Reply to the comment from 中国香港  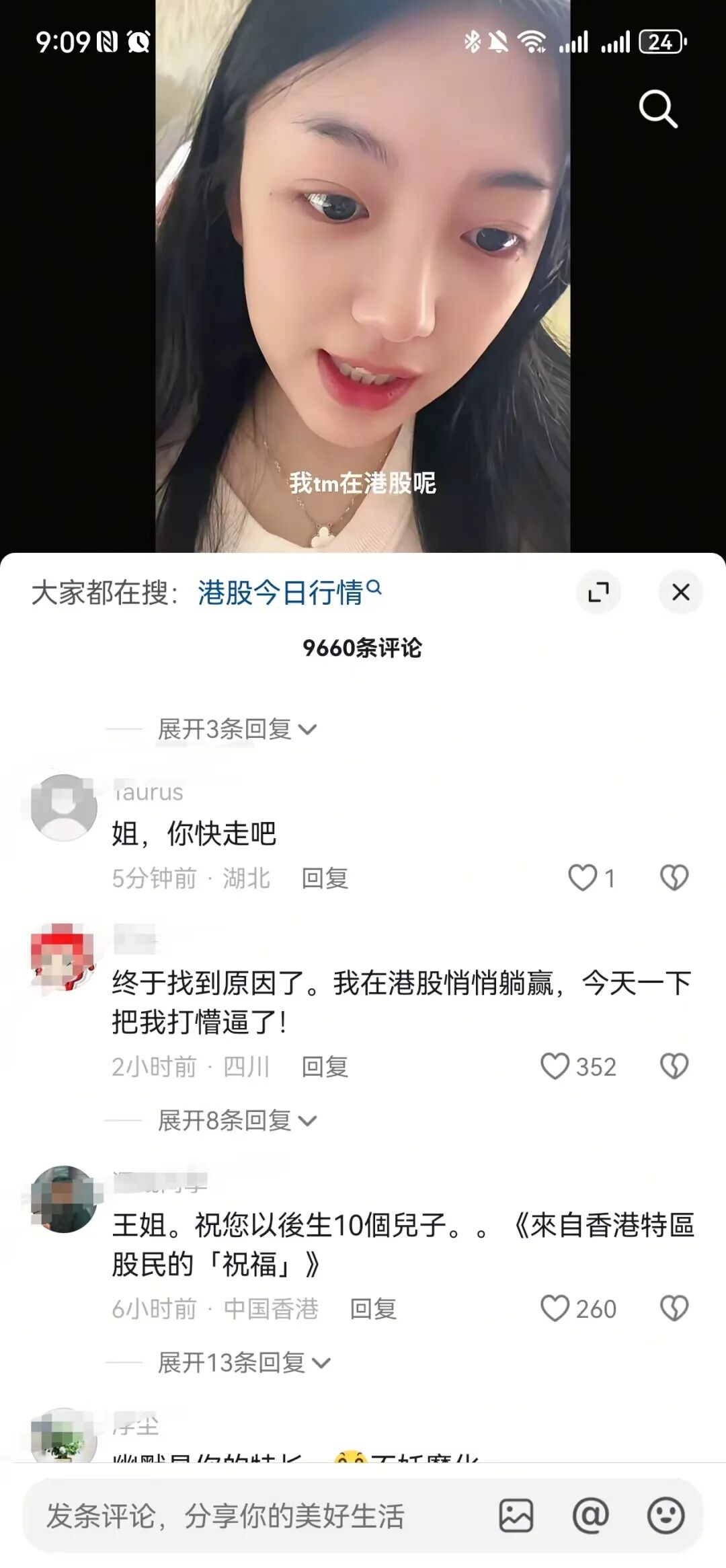point(373,1309)
